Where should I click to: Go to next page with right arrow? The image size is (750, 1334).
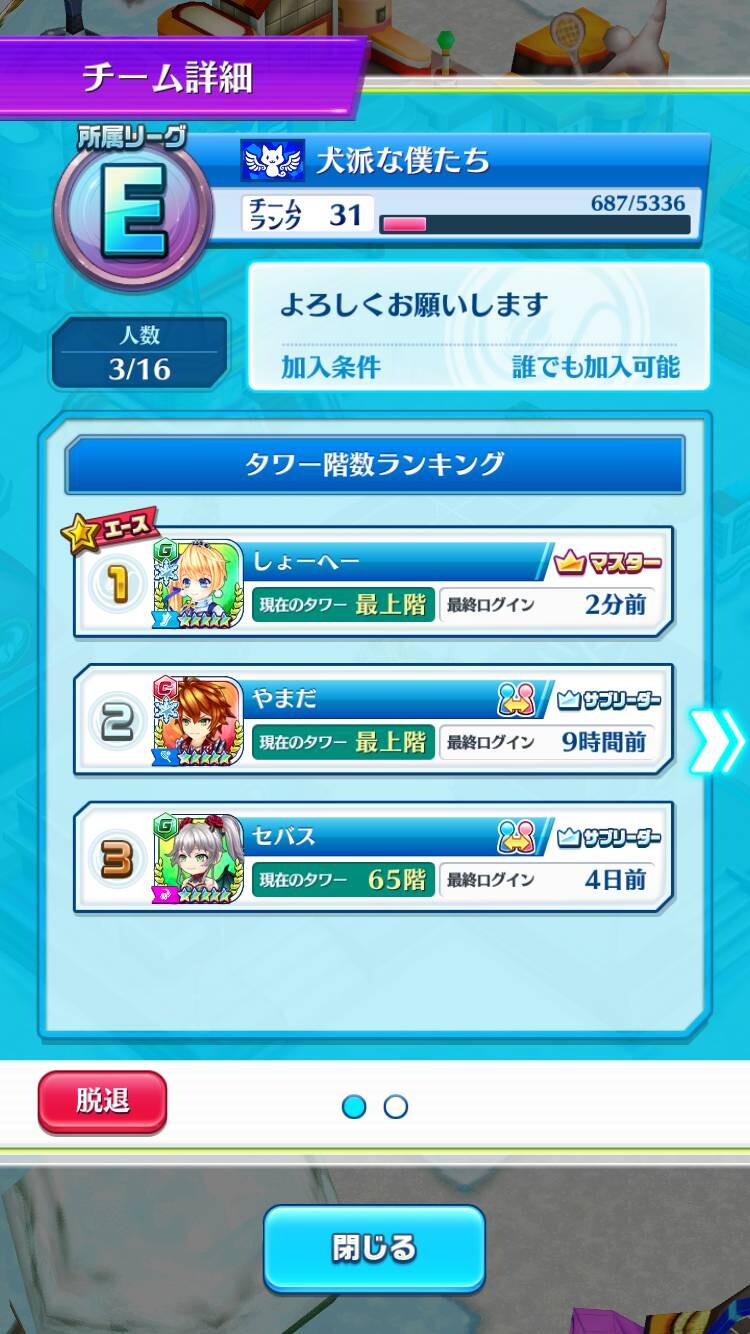(x=717, y=741)
